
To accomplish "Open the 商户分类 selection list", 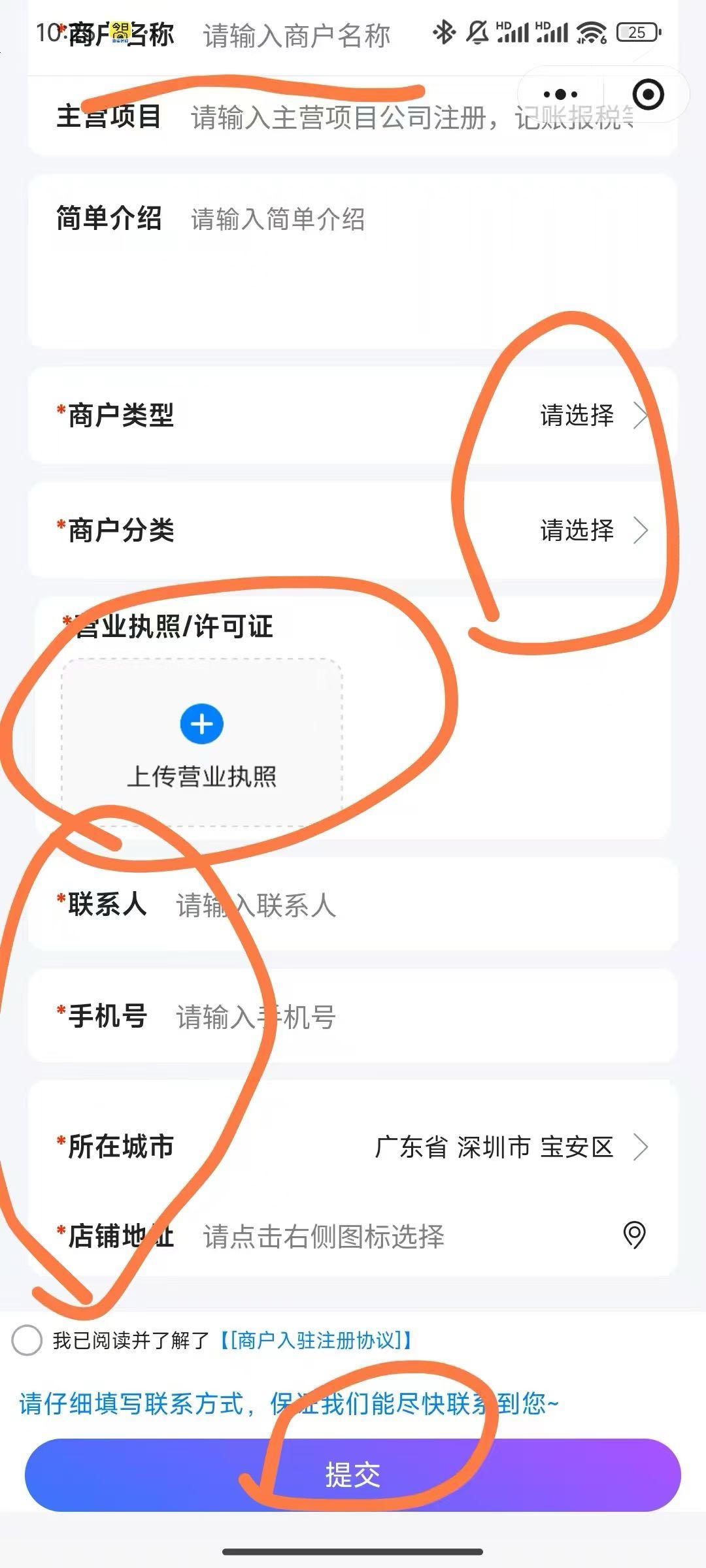I will [578, 531].
